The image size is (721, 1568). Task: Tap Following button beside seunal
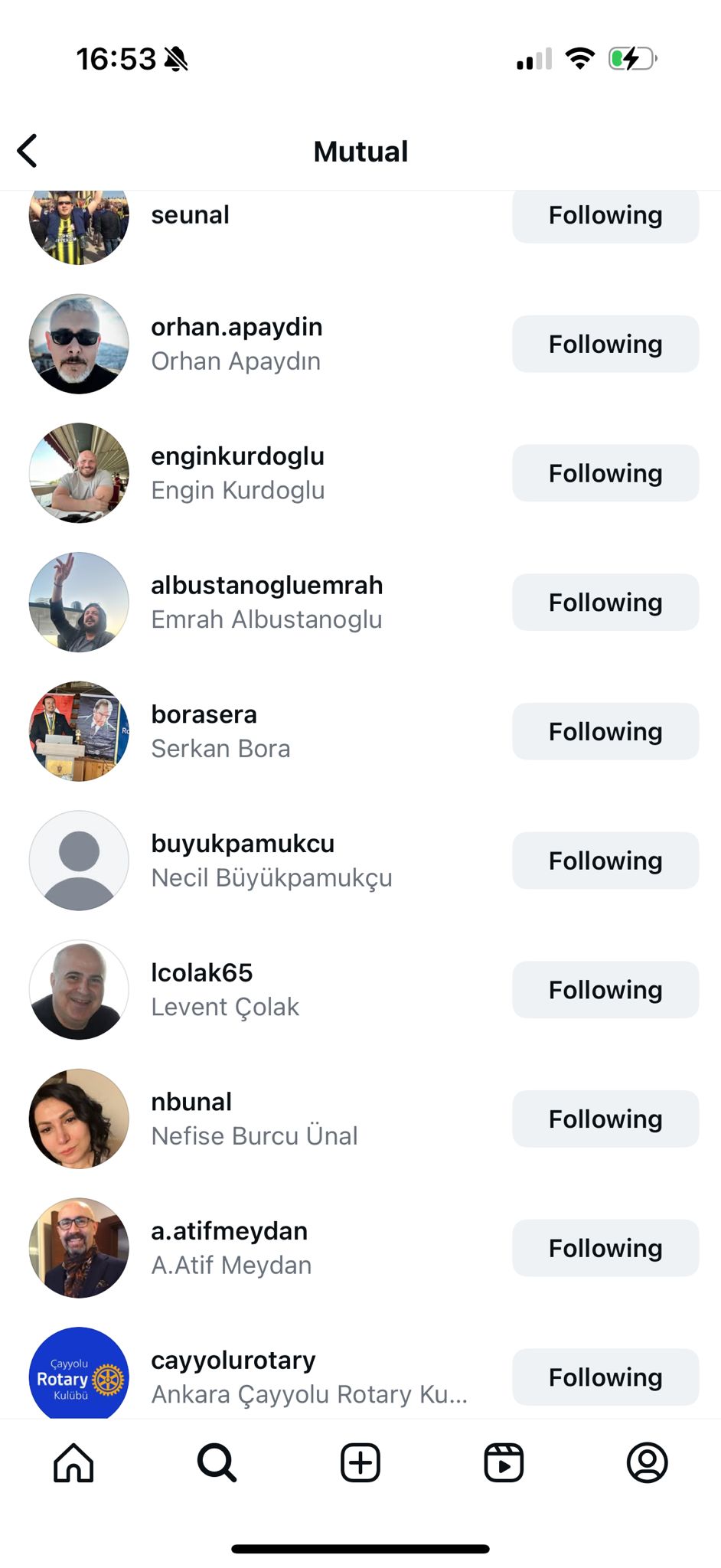coord(605,216)
